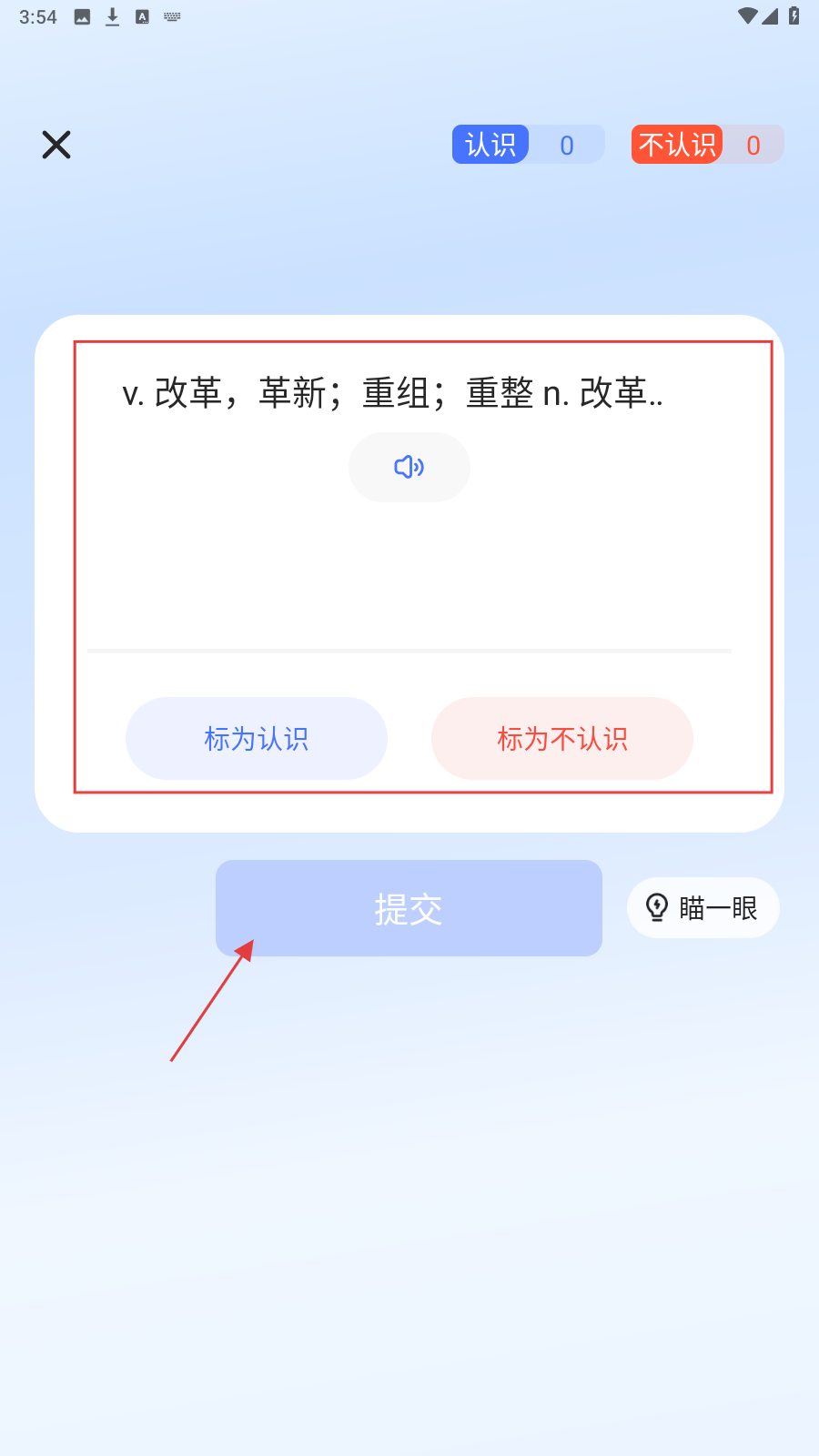Viewport: 819px width, 1456px height.
Task: Submit the answer with 提交
Action: 409,908
